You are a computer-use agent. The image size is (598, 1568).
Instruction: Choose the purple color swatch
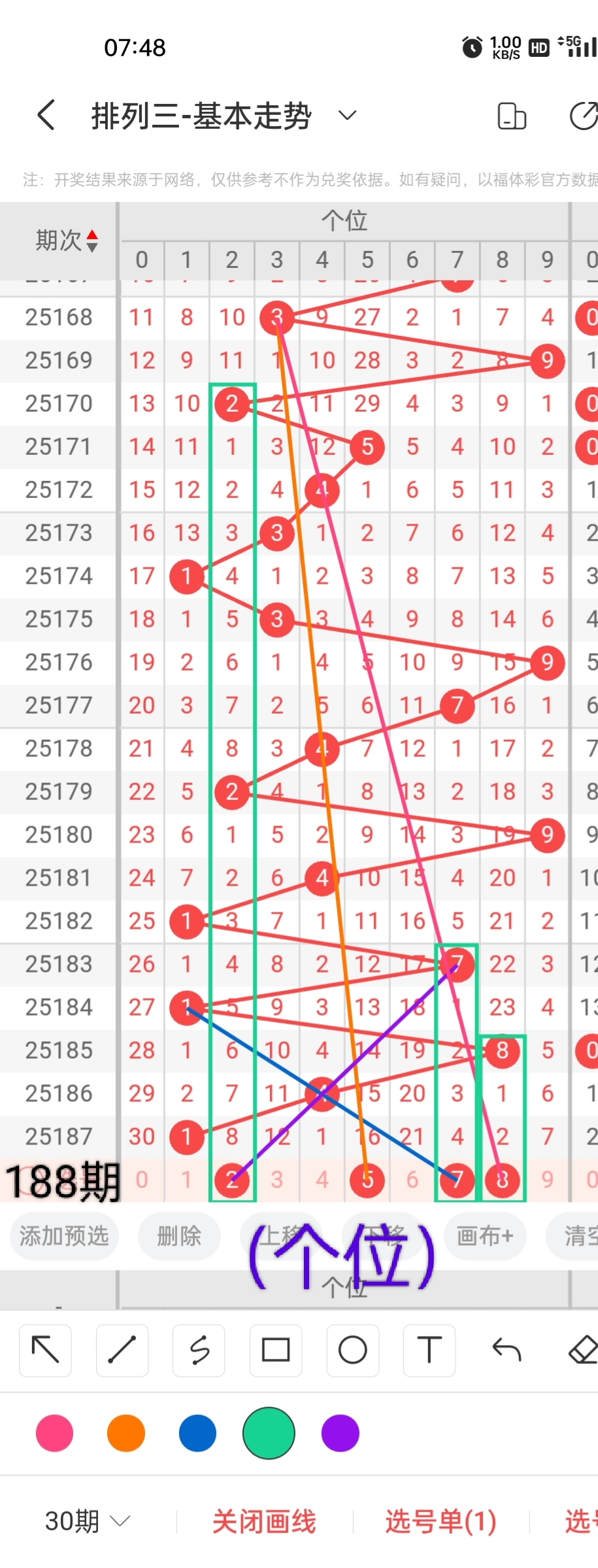[x=341, y=1433]
